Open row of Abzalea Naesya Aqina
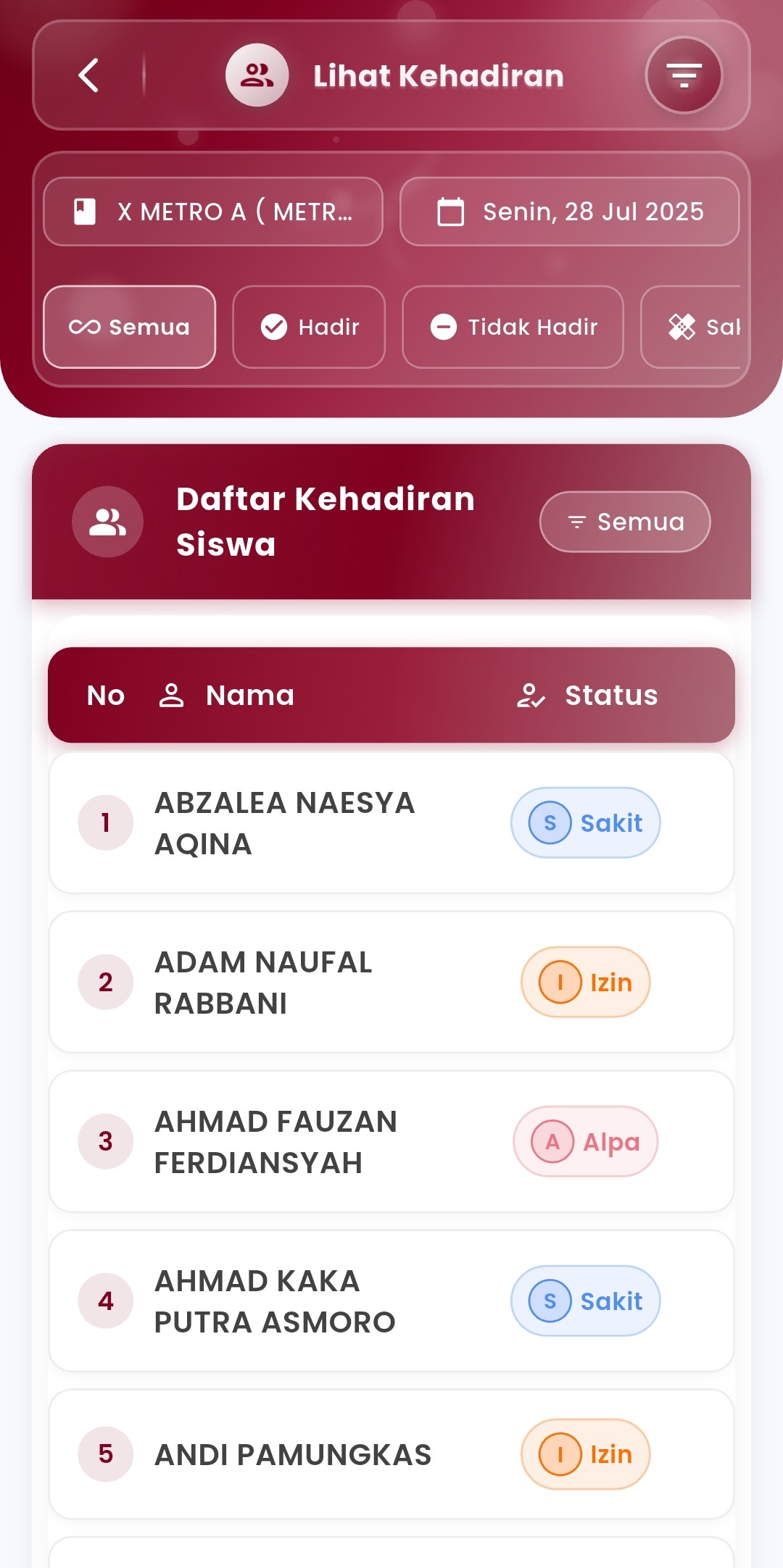The image size is (783, 1568). coord(391,823)
